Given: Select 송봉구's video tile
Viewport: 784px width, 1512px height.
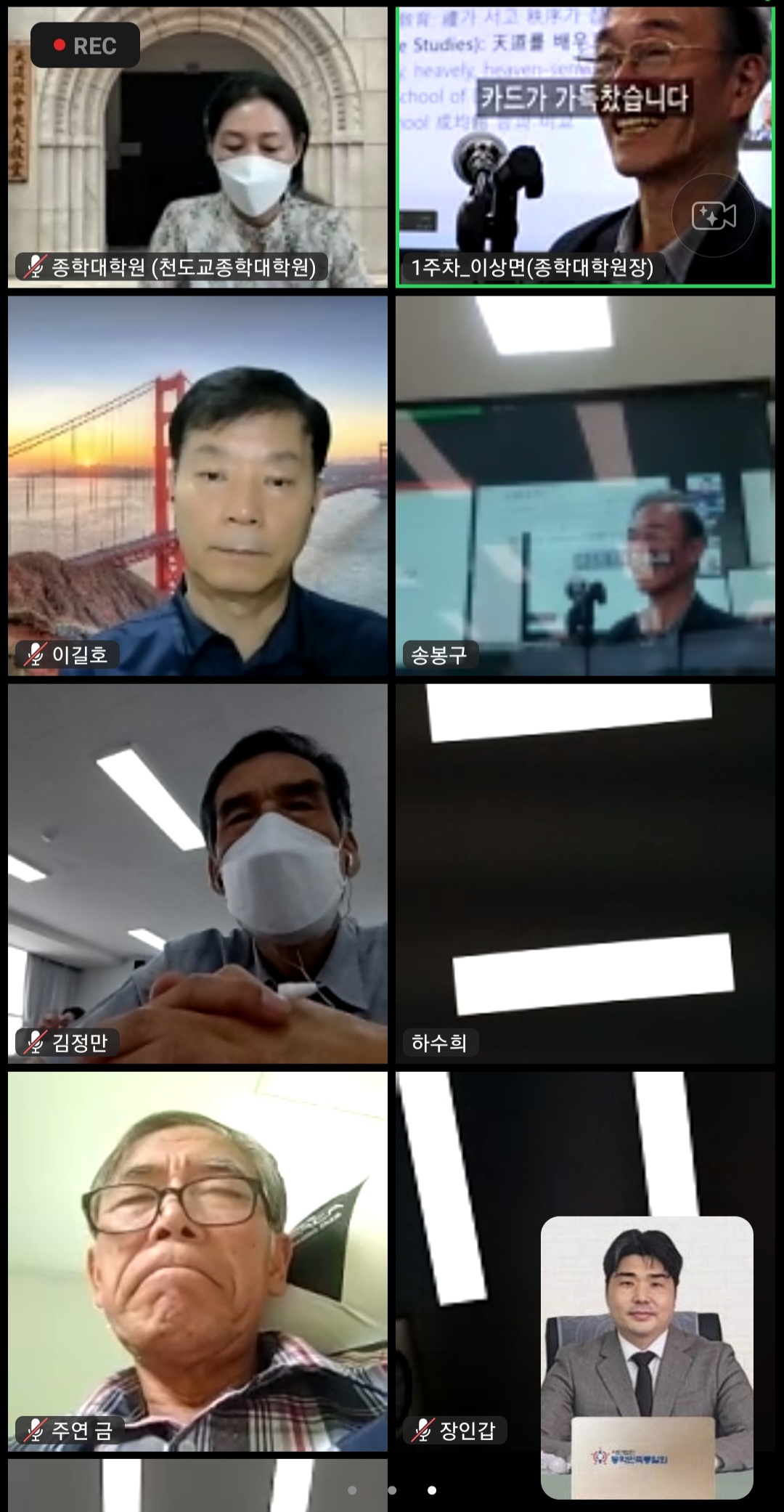Looking at the screenshot, I should [x=585, y=485].
